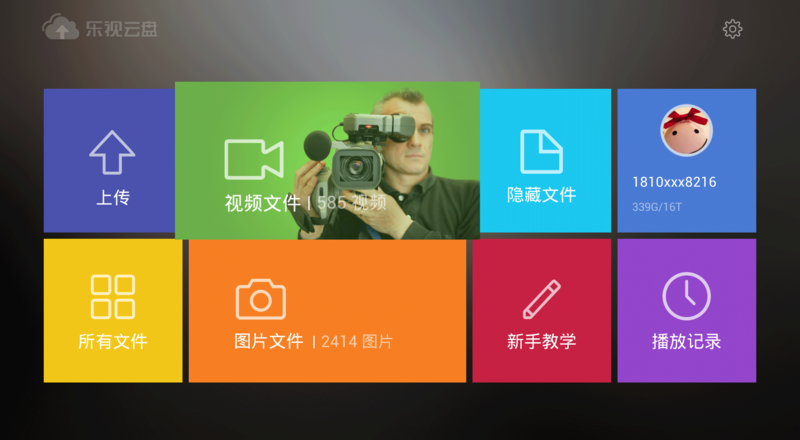Screen dimensions: 800x440
Task: Open 所有文件 all files tile
Action: [x=113, y=310]
